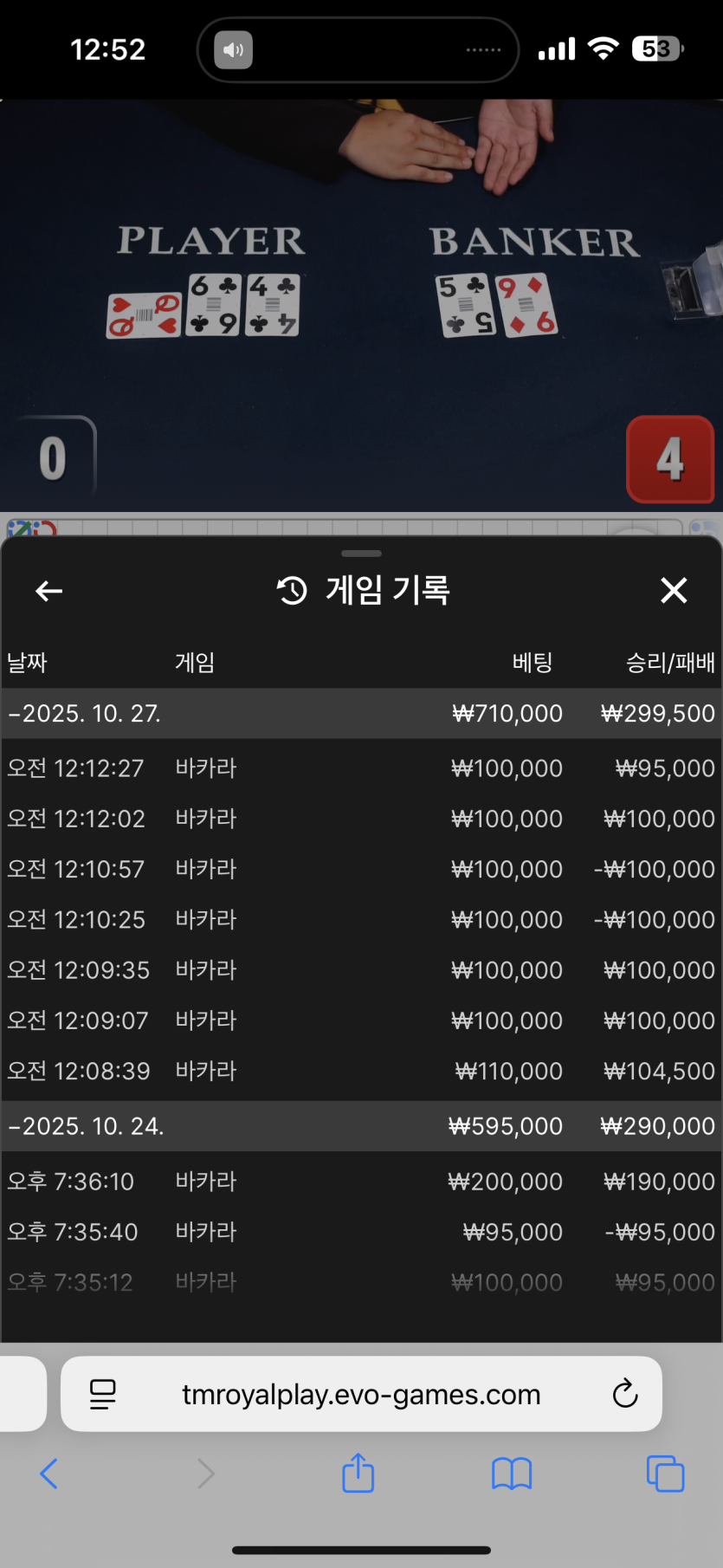Reload the page in Safari
Viewport: 723px width, 1568px height.
pyautogui.click(x=624, y=1394)
